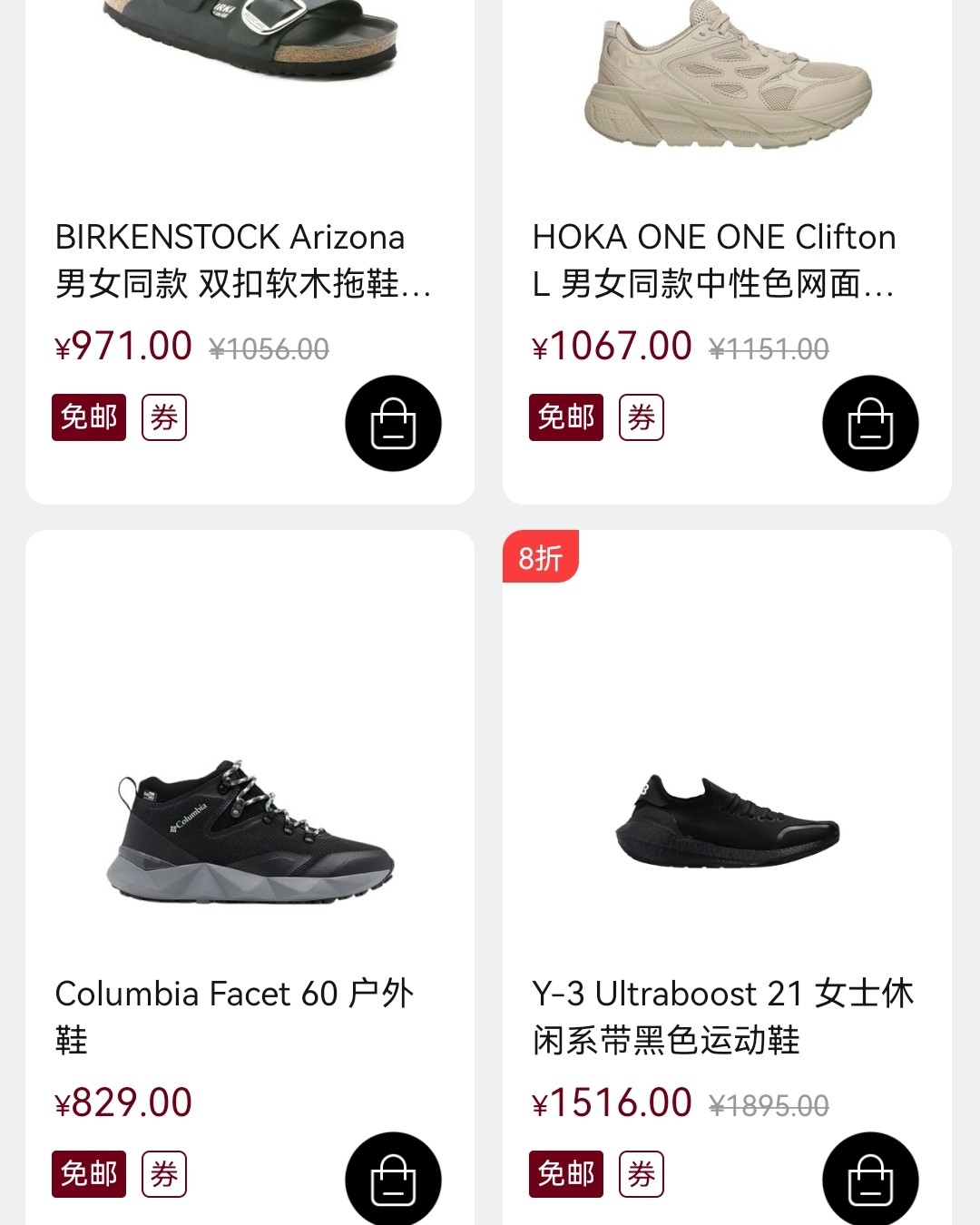980x1225 pixels.
Task: Click the shopping bag icon for Columbia Facet 60
Action: coord(393,1179)
